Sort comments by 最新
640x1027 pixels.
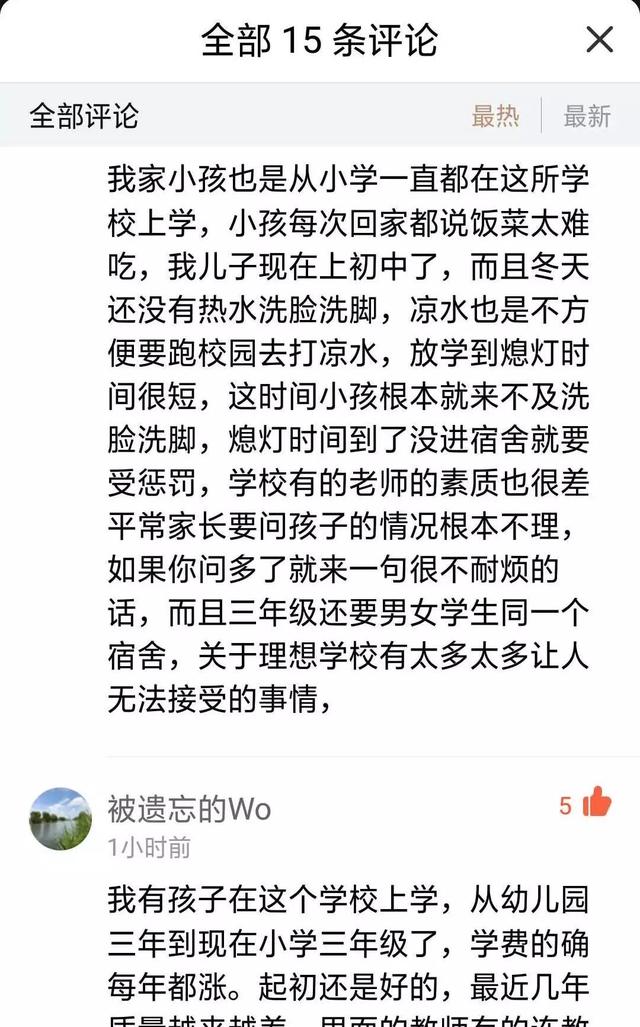(x=586, y=116)
